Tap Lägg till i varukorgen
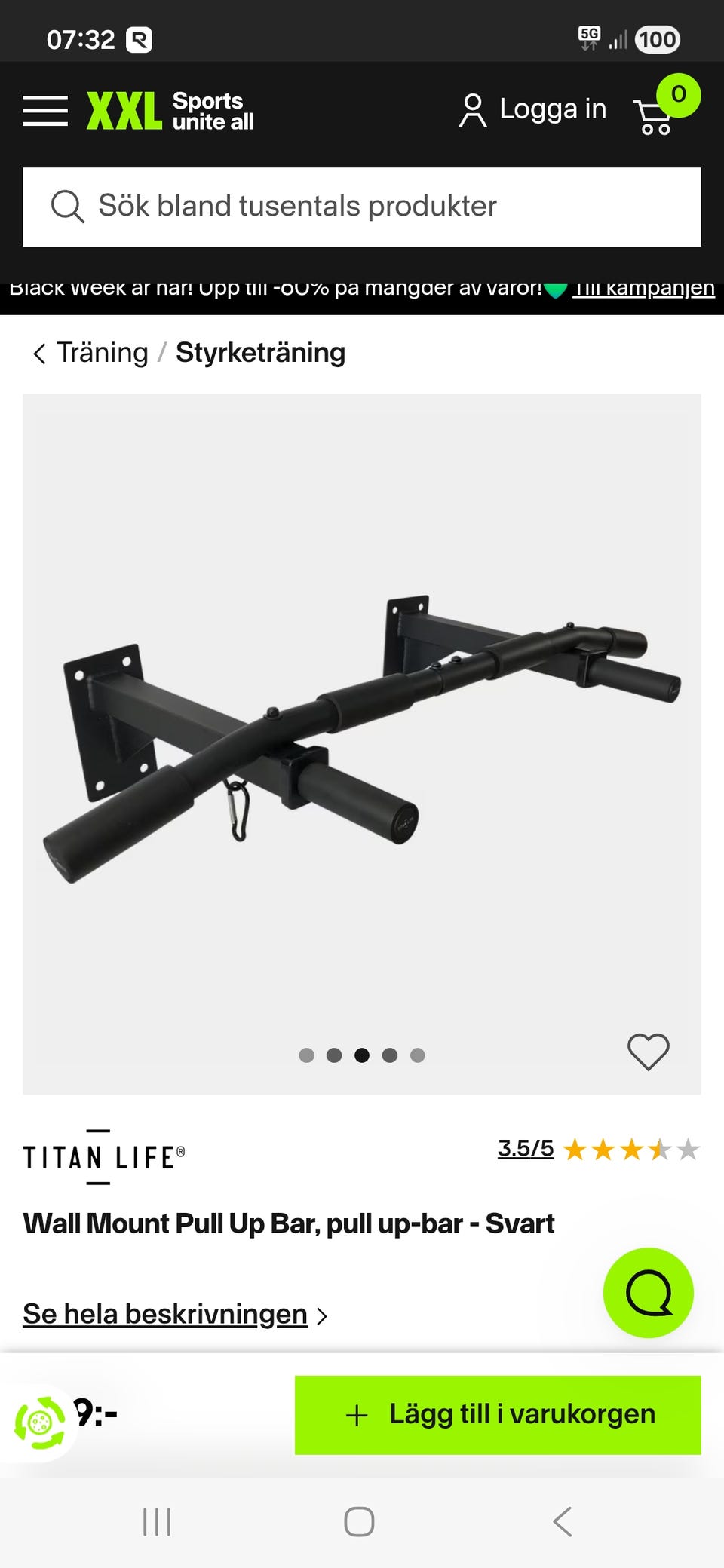 click(498, 1415)
